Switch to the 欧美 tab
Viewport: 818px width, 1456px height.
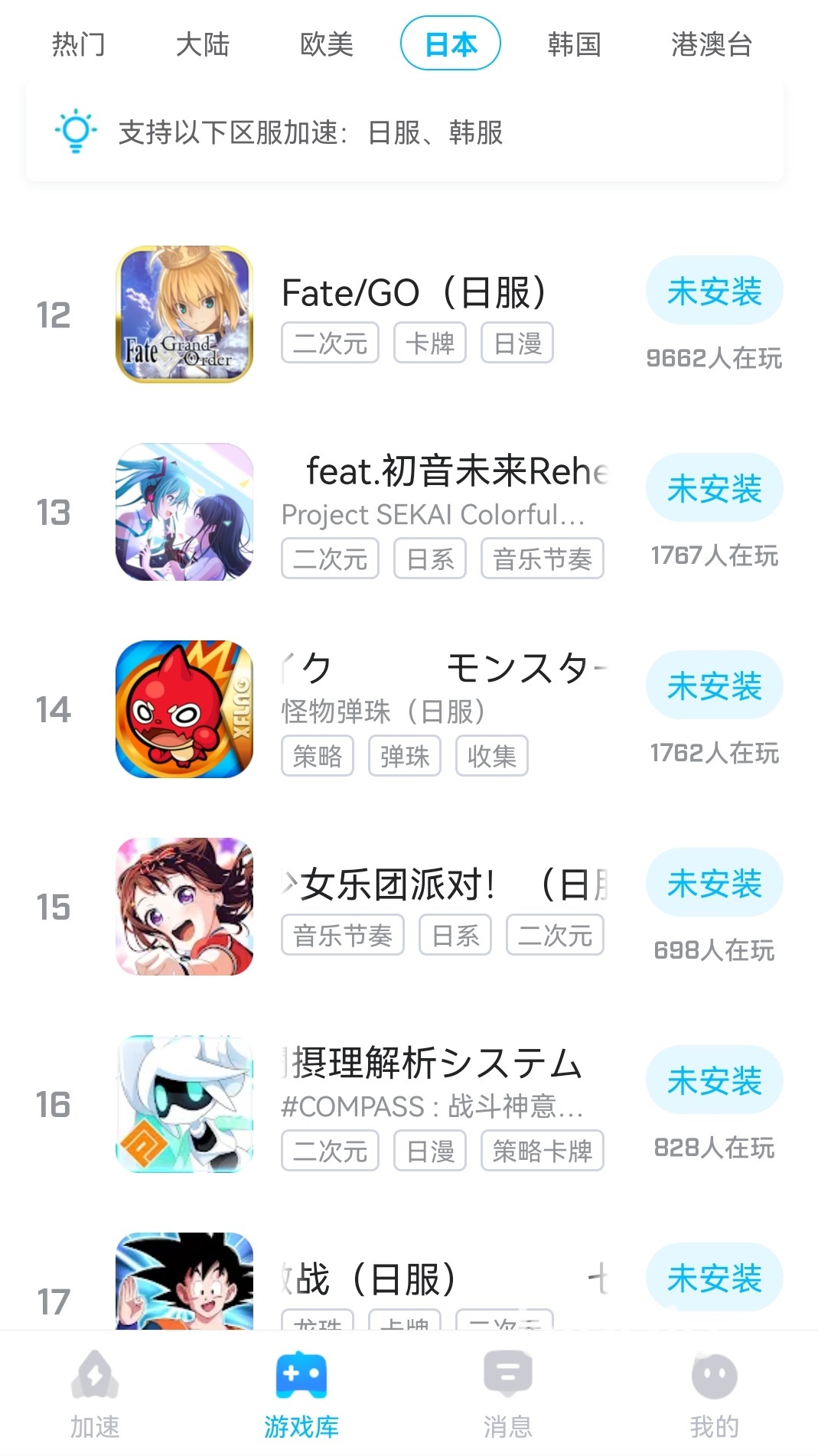327,44
